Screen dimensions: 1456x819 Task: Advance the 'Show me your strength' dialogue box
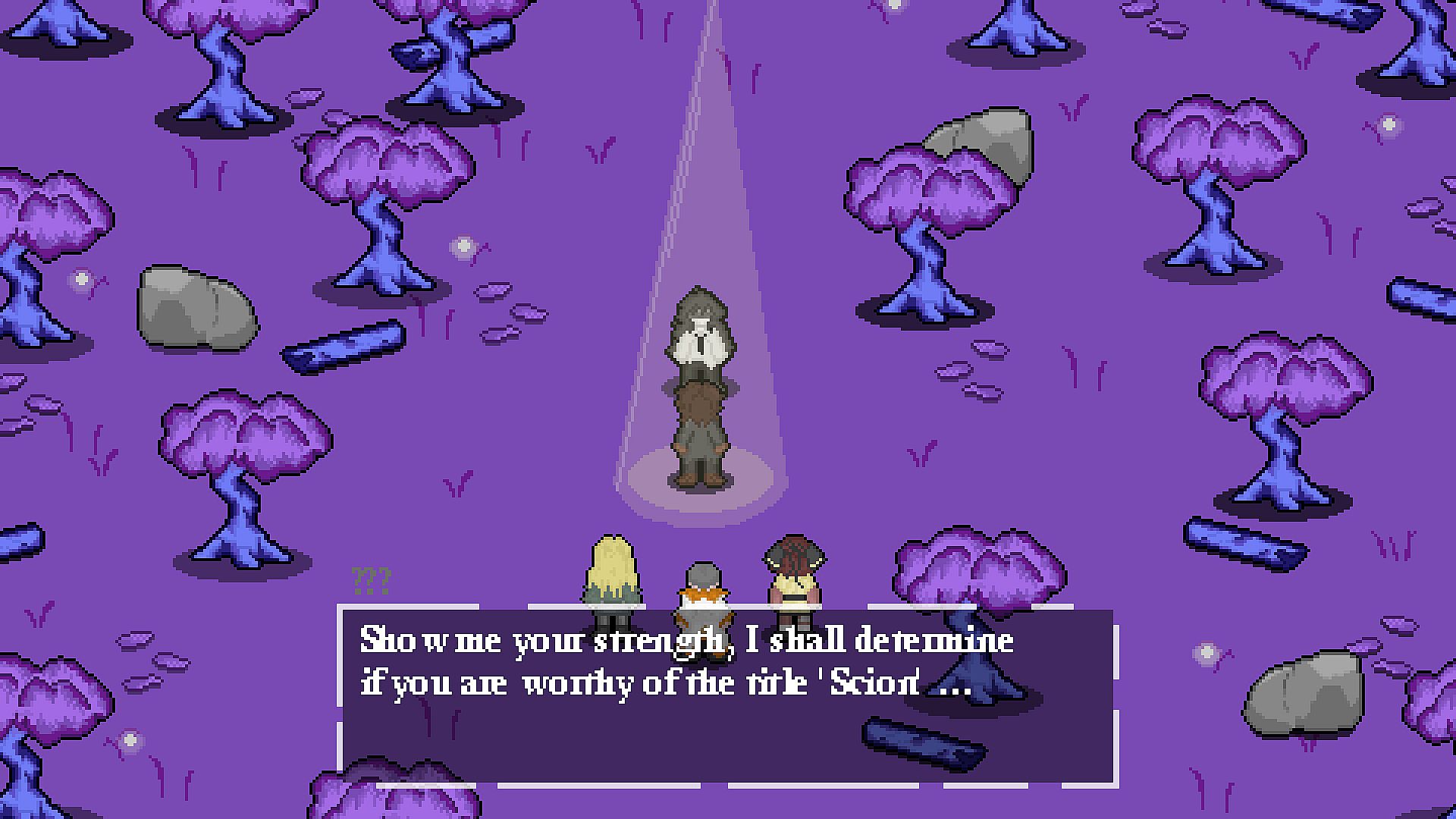[728, 696]
